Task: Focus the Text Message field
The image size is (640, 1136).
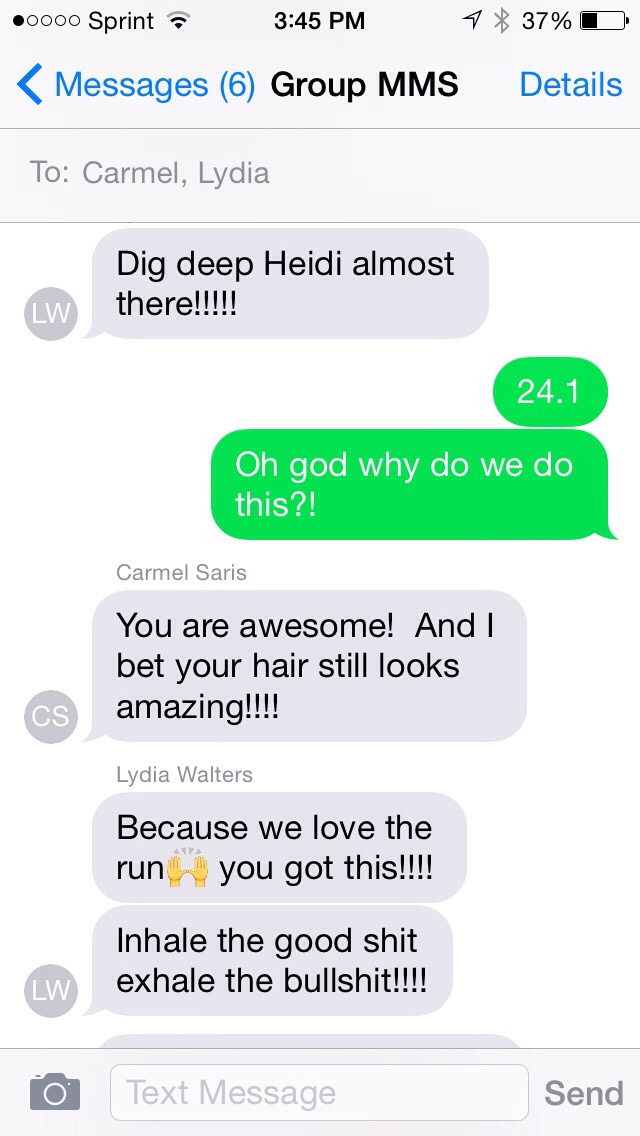Action: click(x=318, y=1092)
